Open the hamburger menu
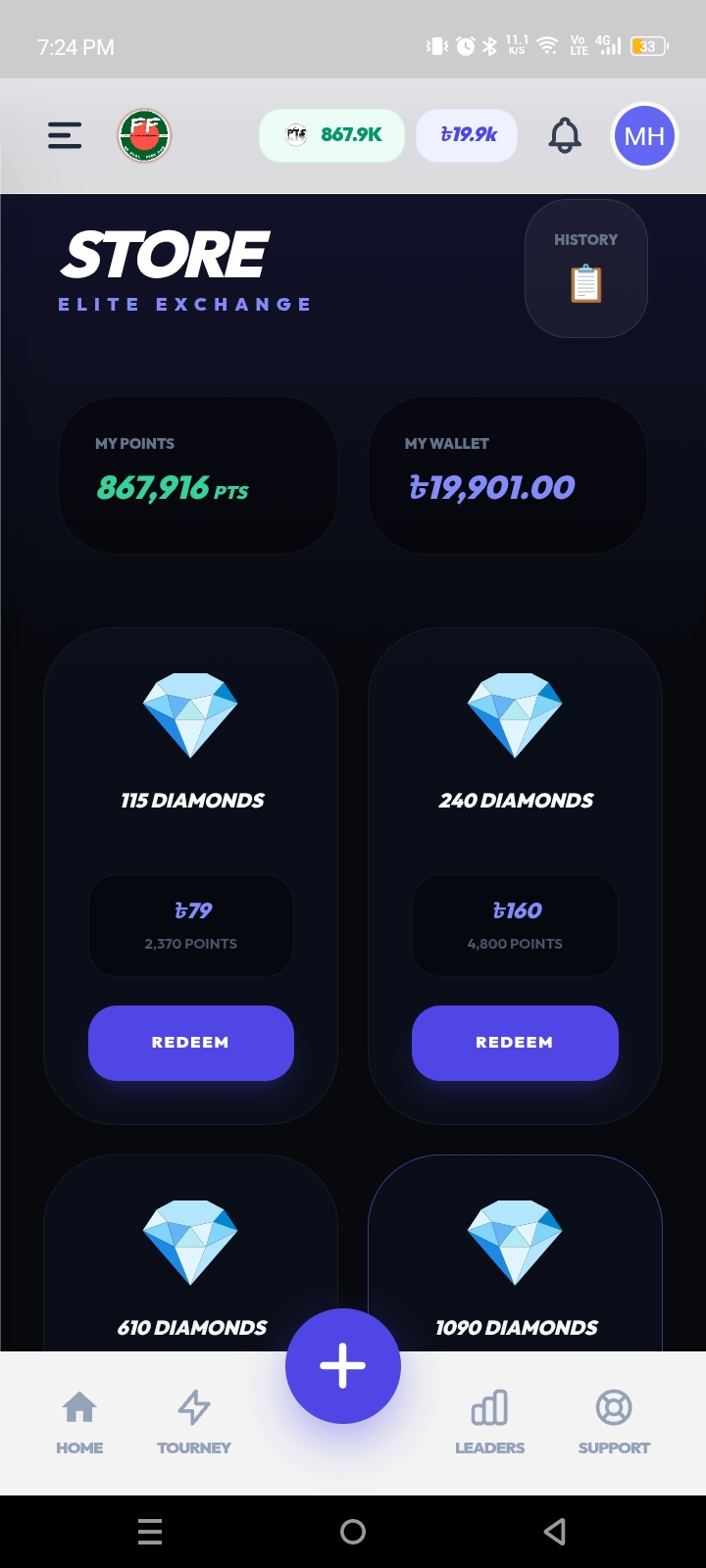 coord(65,135)
